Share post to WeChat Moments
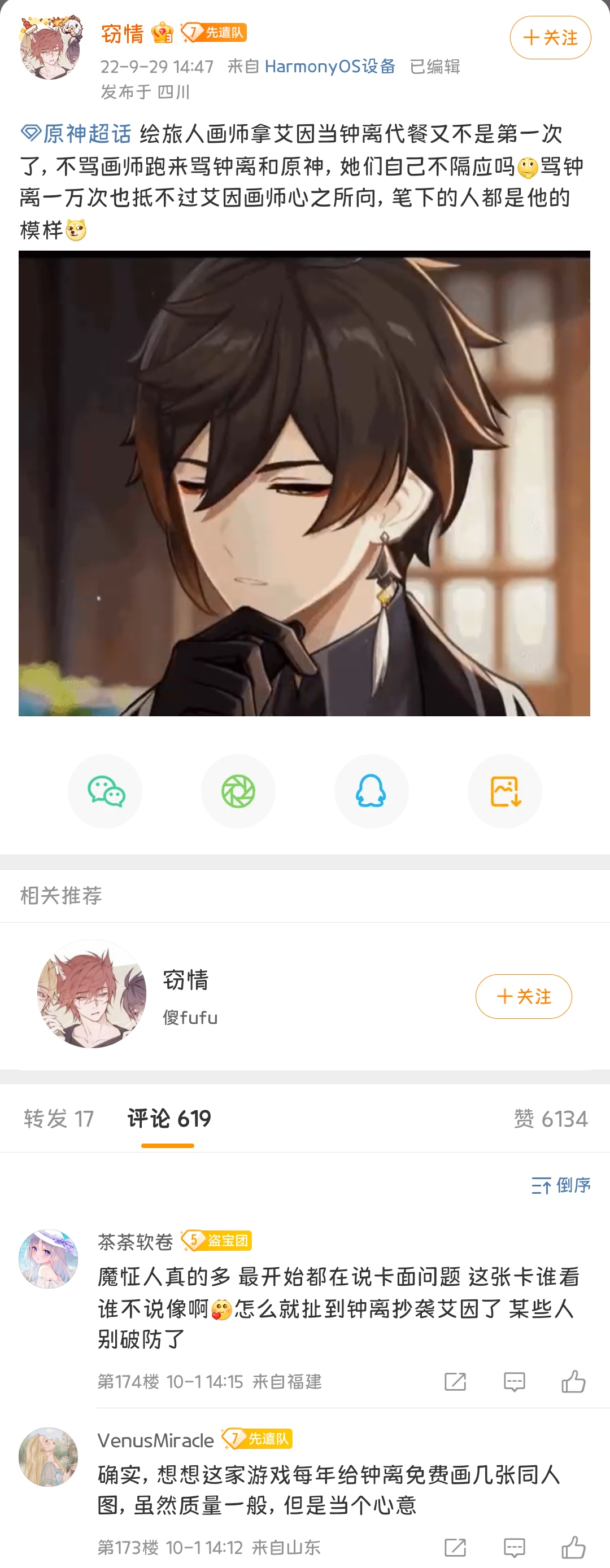The image size is (610, 1568). click(238, 791)
